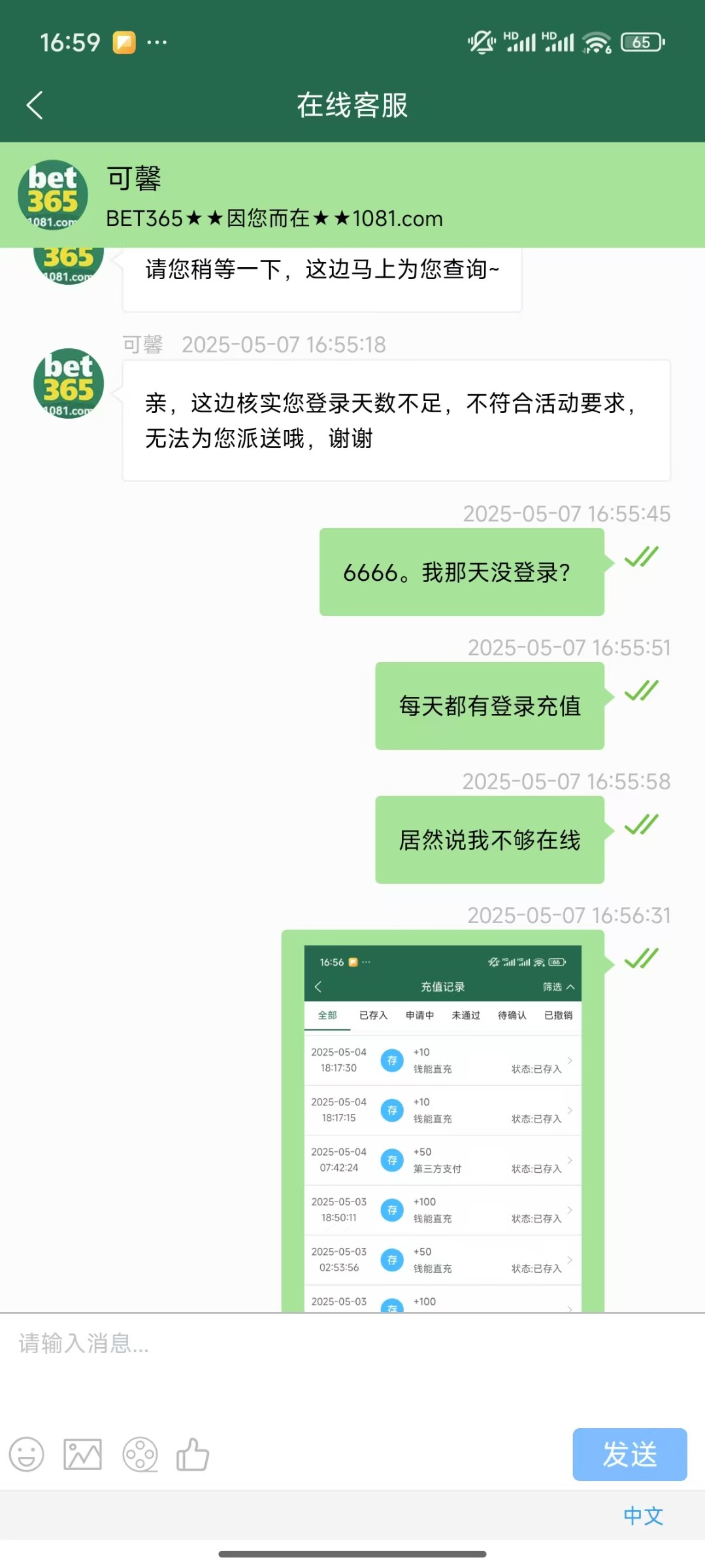
Task: Attach an image to the chat
Action: 82,1455
